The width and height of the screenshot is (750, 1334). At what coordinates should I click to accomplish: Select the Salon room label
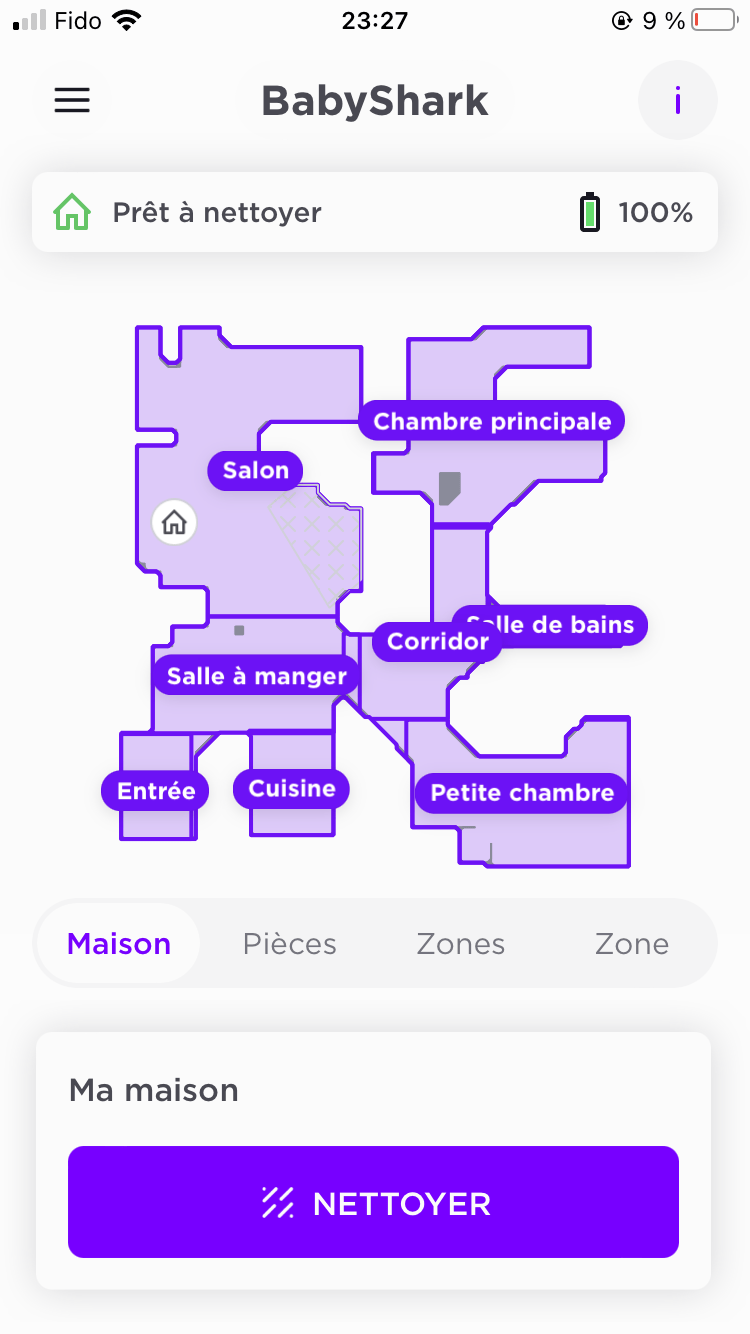(x=255, y=470)
